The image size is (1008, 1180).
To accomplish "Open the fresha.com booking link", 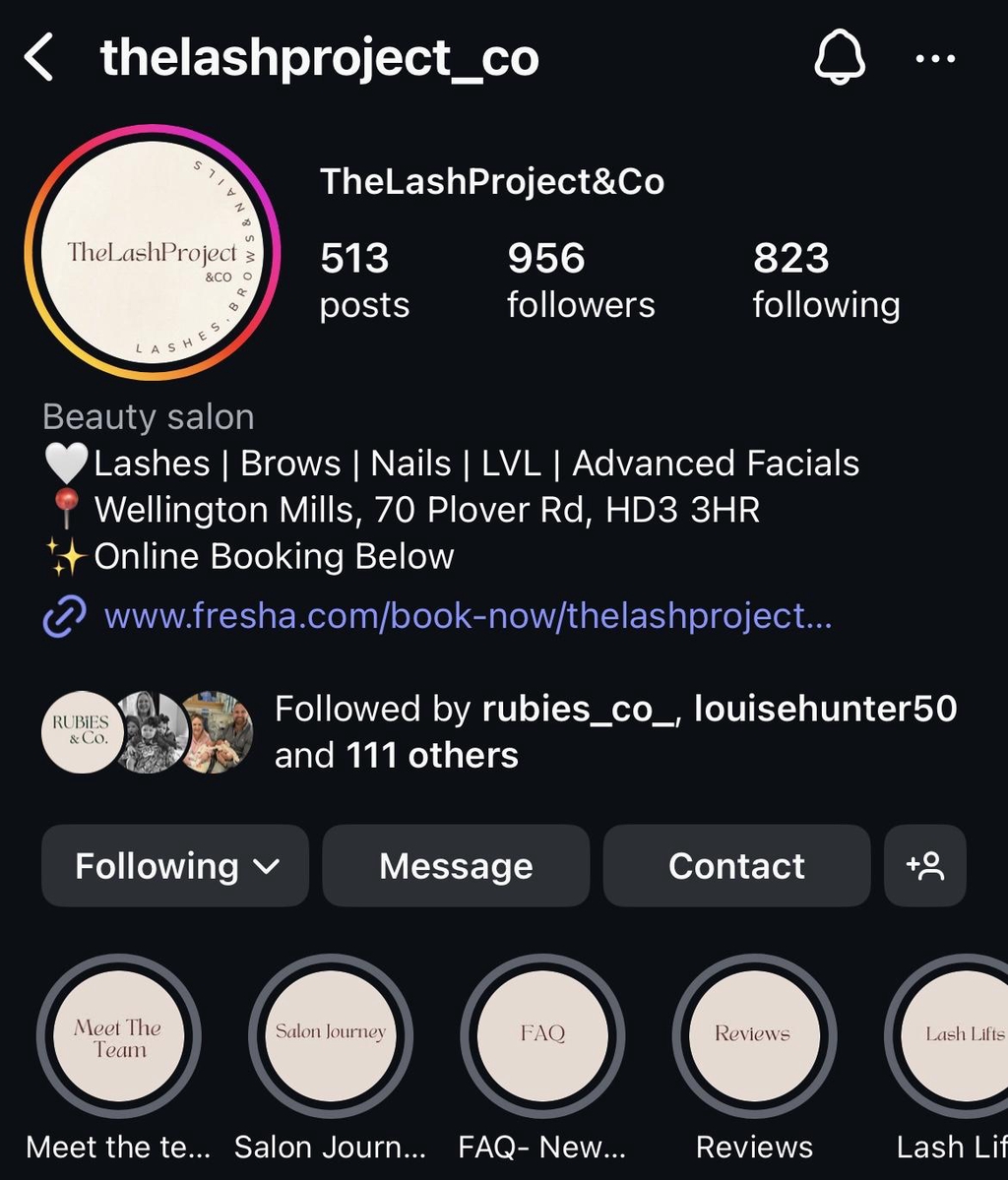I will coord(468,617).
